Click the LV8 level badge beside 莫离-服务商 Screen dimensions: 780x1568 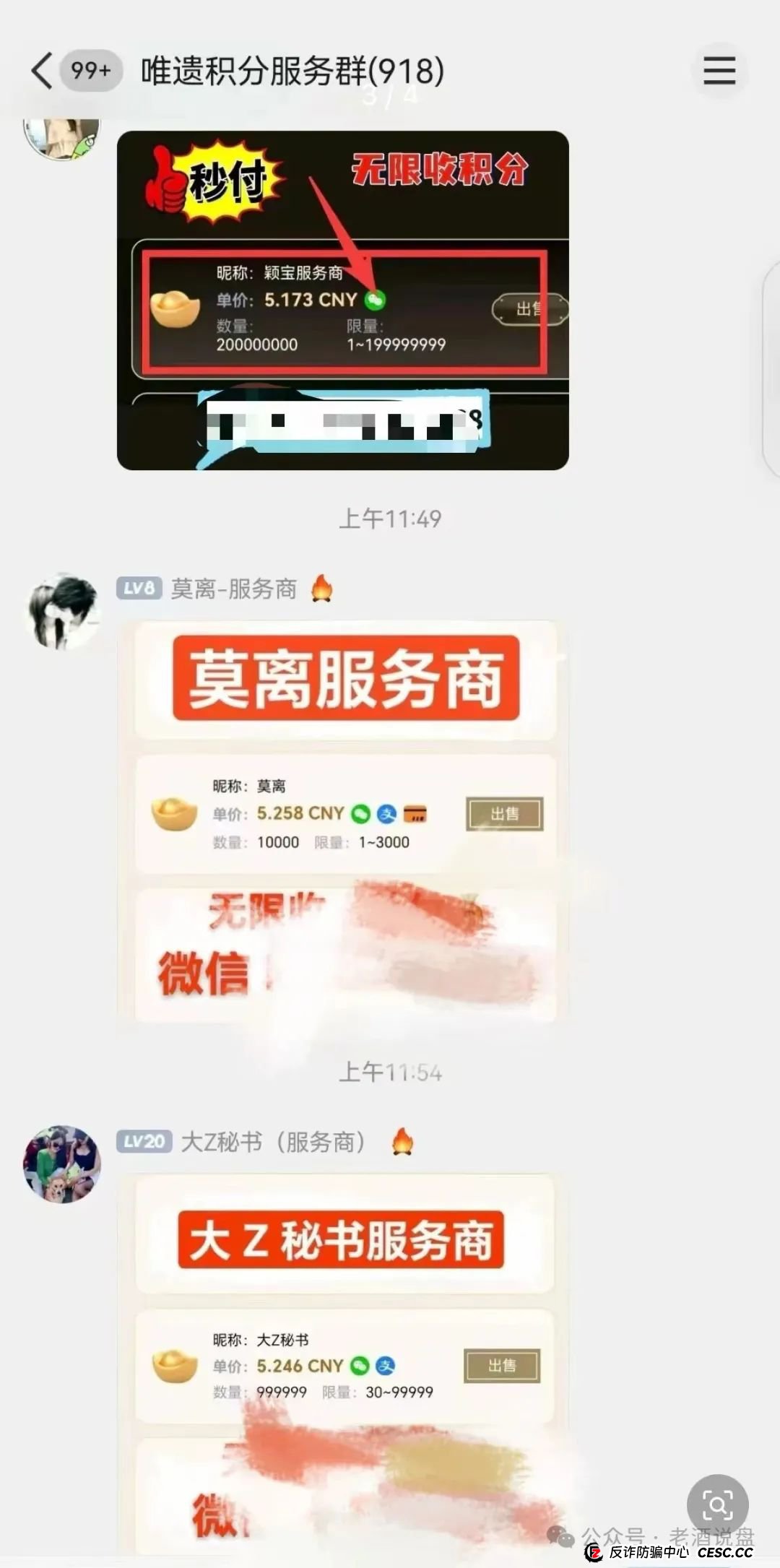tap(139, 589)
